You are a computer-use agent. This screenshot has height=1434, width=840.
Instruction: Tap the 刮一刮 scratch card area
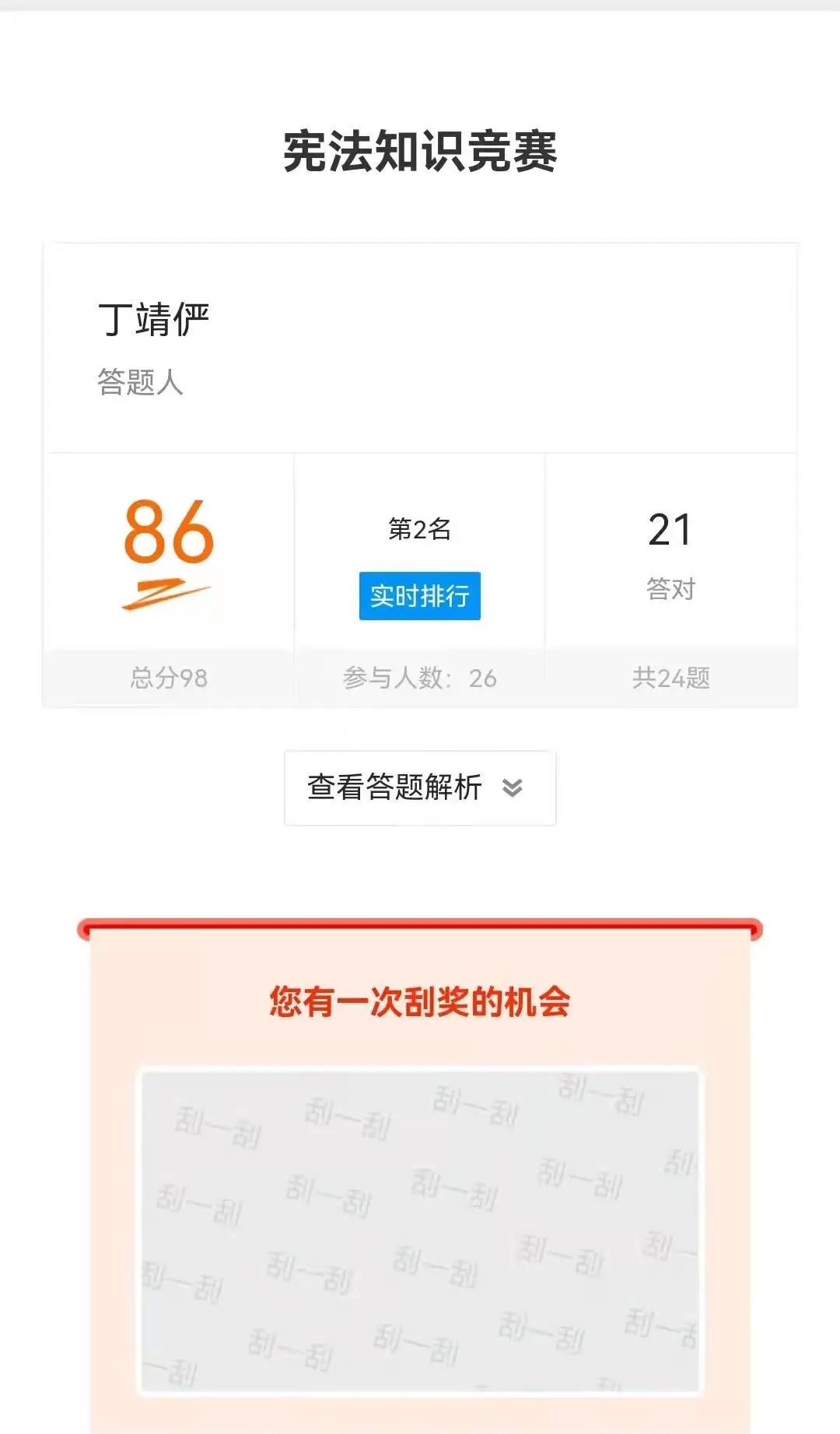(419, 1229)
